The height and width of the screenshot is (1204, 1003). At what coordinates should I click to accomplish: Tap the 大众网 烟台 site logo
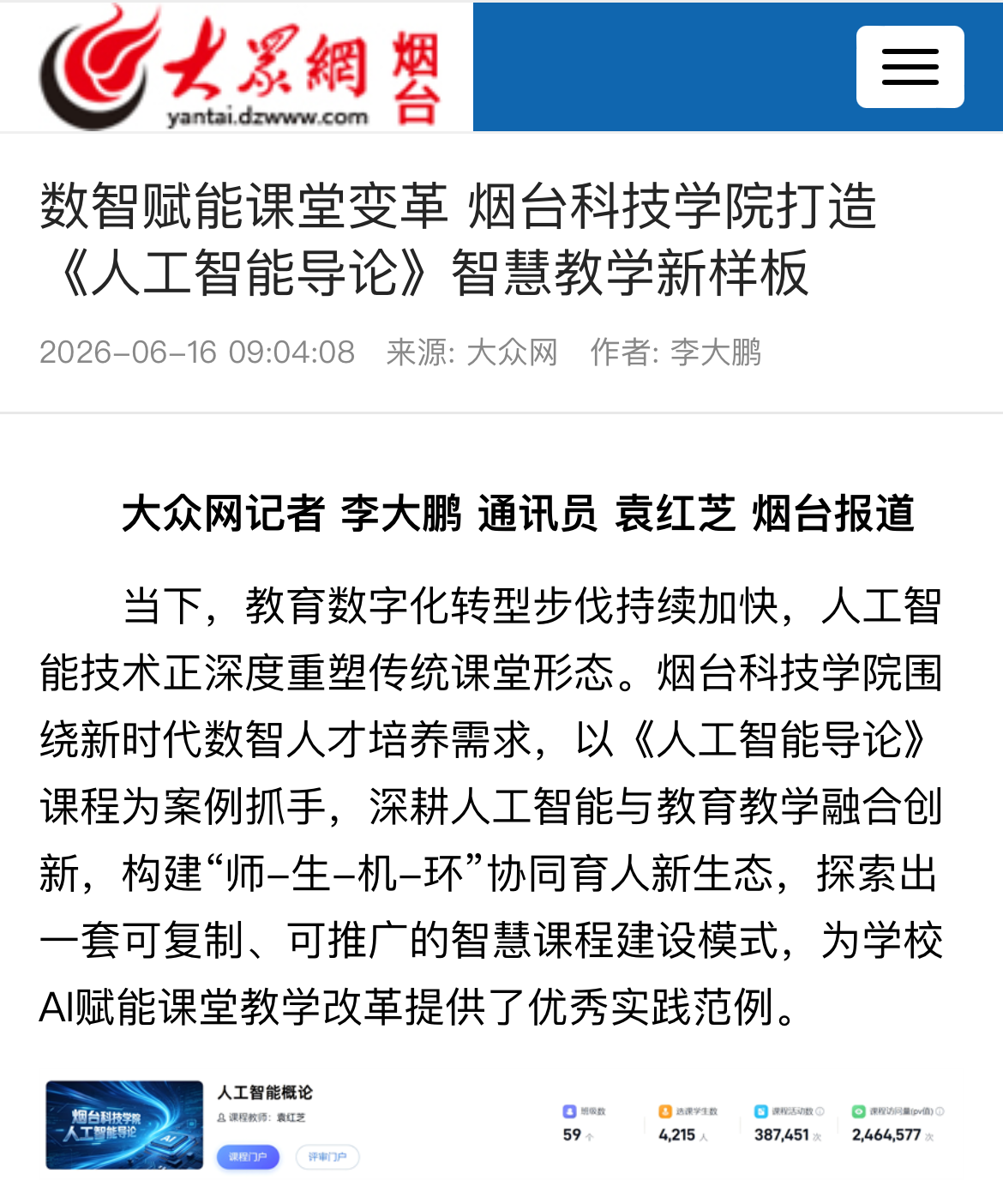240,67
